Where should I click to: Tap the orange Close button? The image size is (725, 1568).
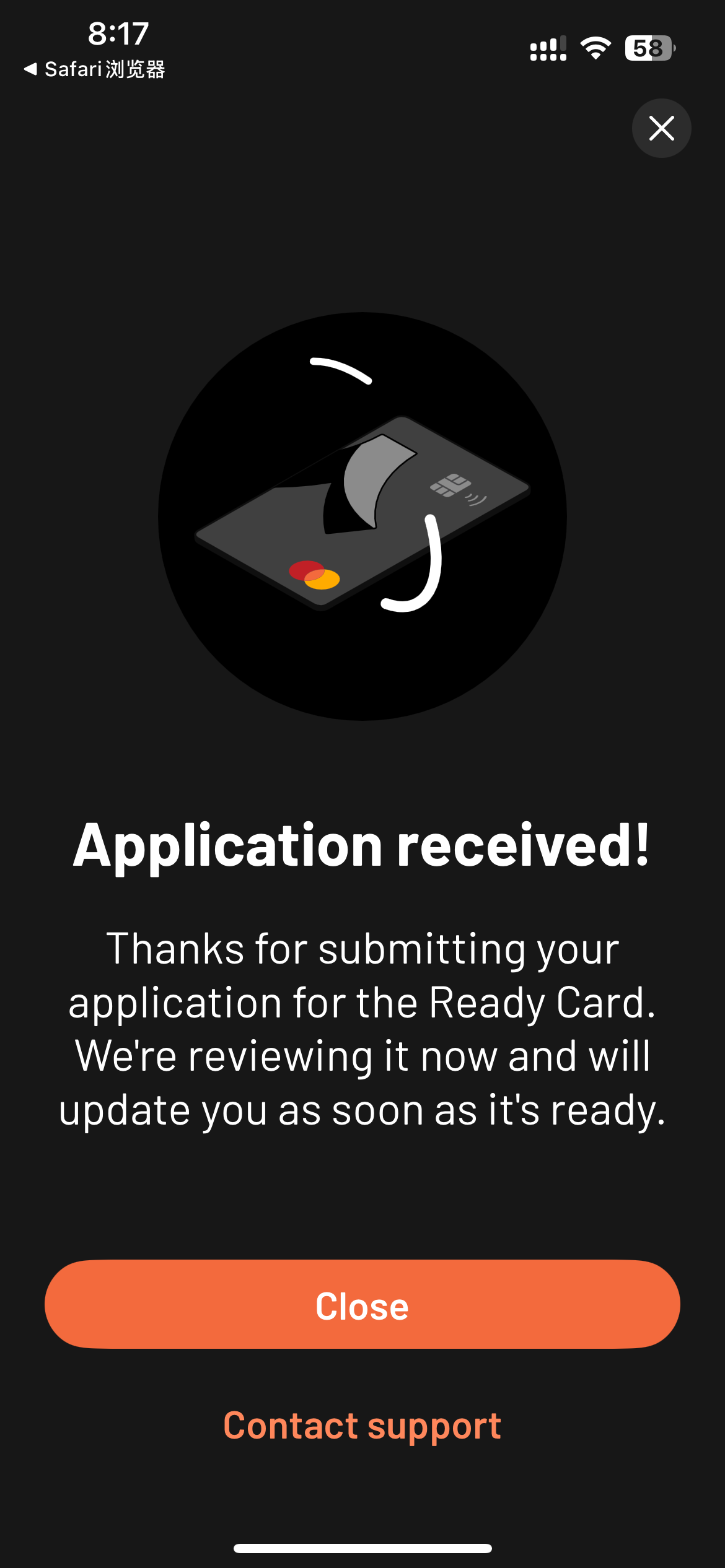point(362,1304)
